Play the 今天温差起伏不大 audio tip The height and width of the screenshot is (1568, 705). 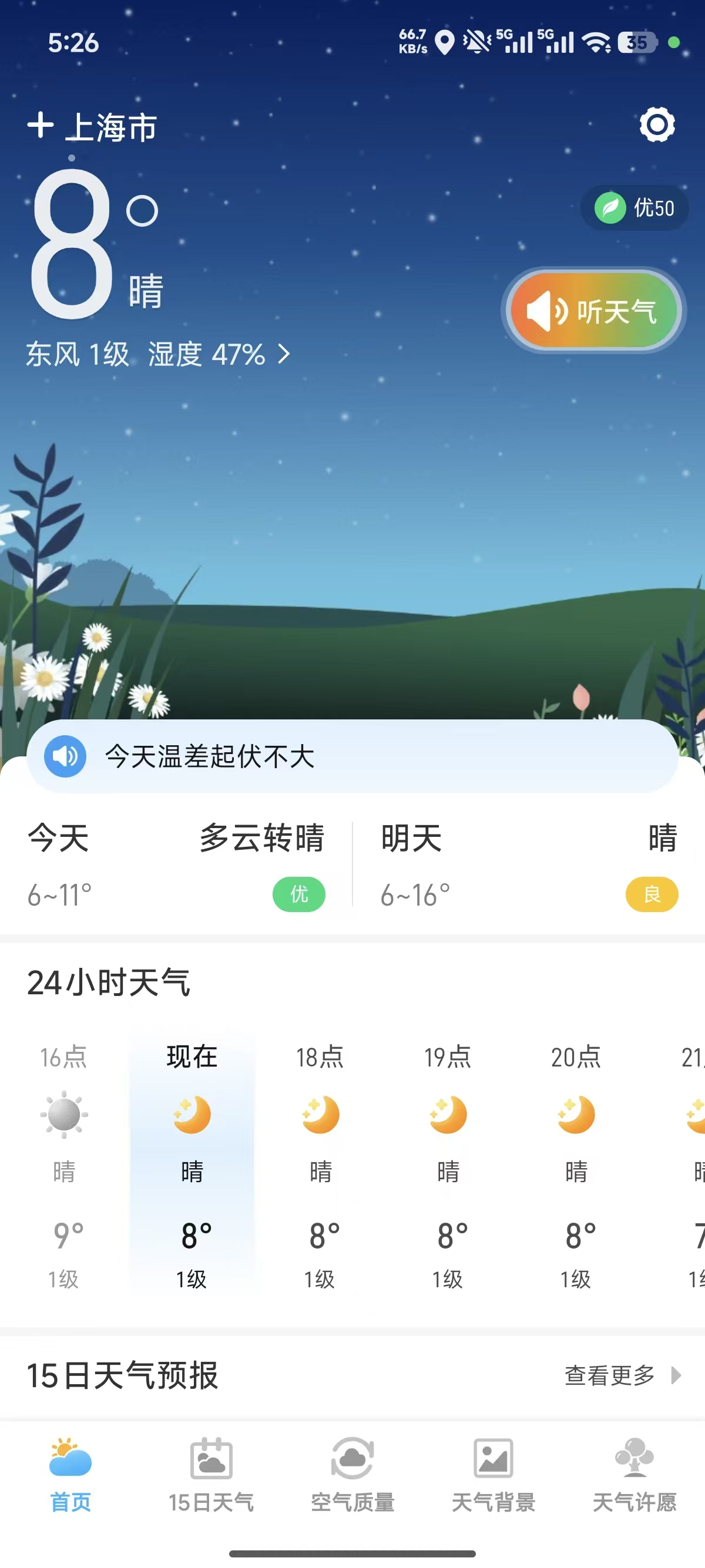click(65, 756)
